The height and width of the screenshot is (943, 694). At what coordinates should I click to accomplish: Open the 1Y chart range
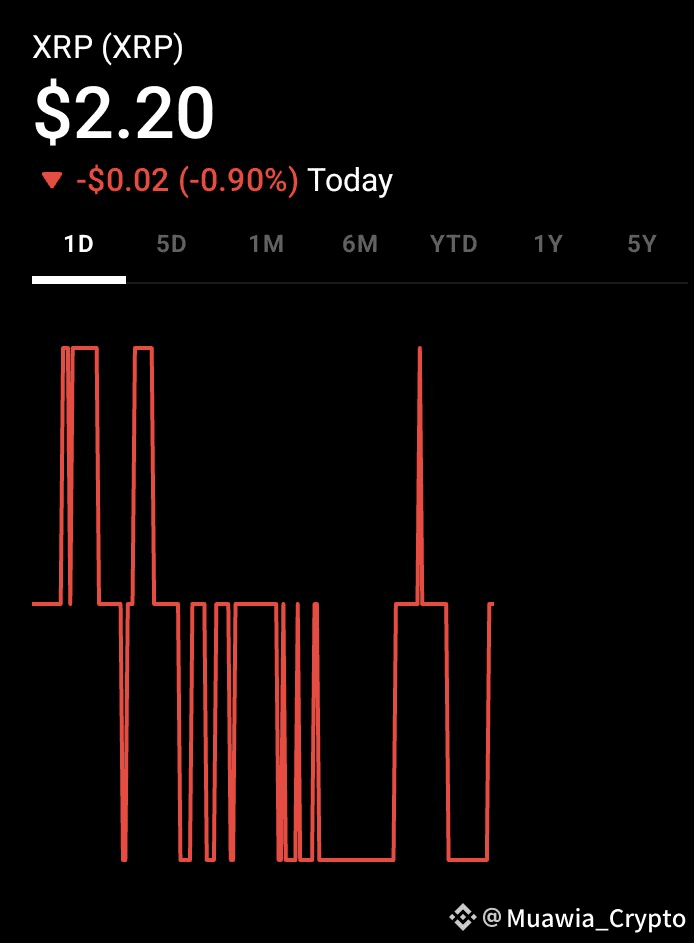click(548, 244)
